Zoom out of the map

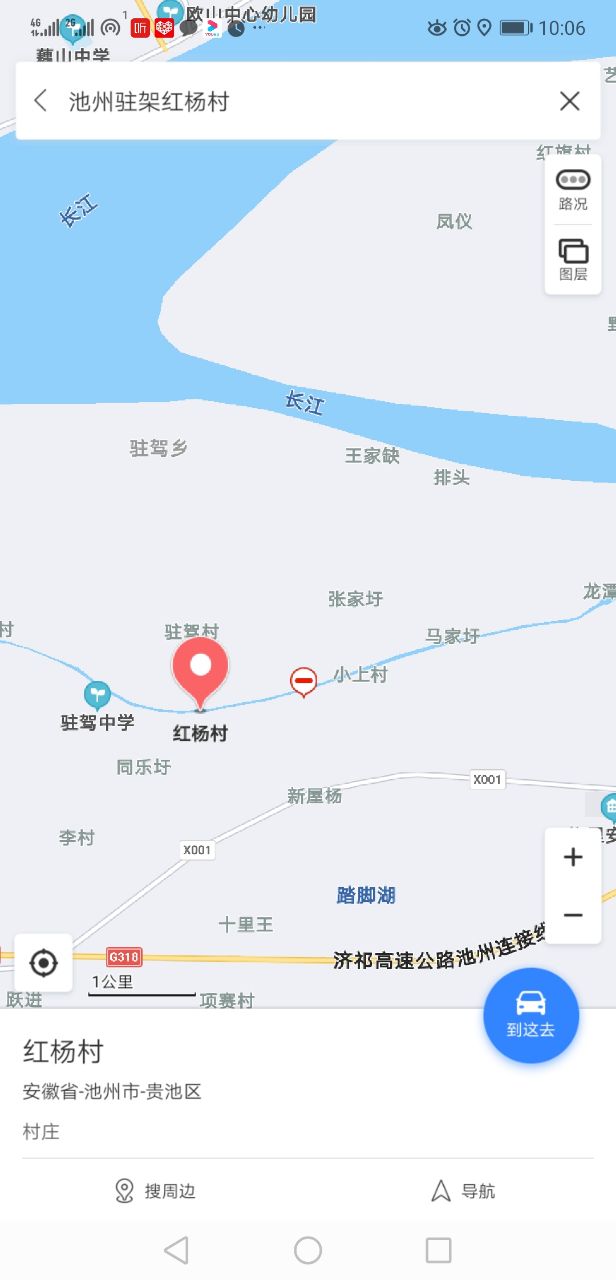[x=573, y=915]
